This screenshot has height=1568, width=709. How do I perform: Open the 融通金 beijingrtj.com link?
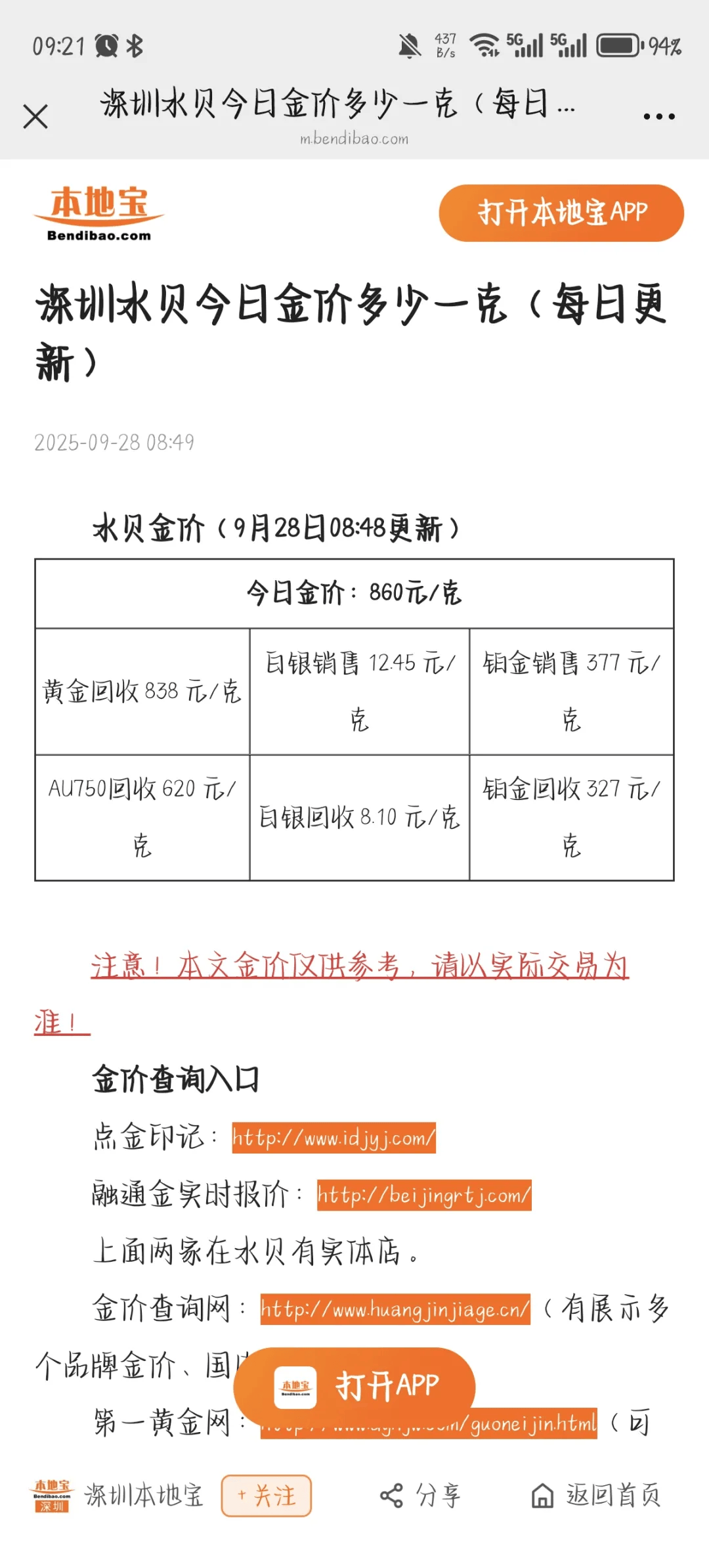(424, 1195)
